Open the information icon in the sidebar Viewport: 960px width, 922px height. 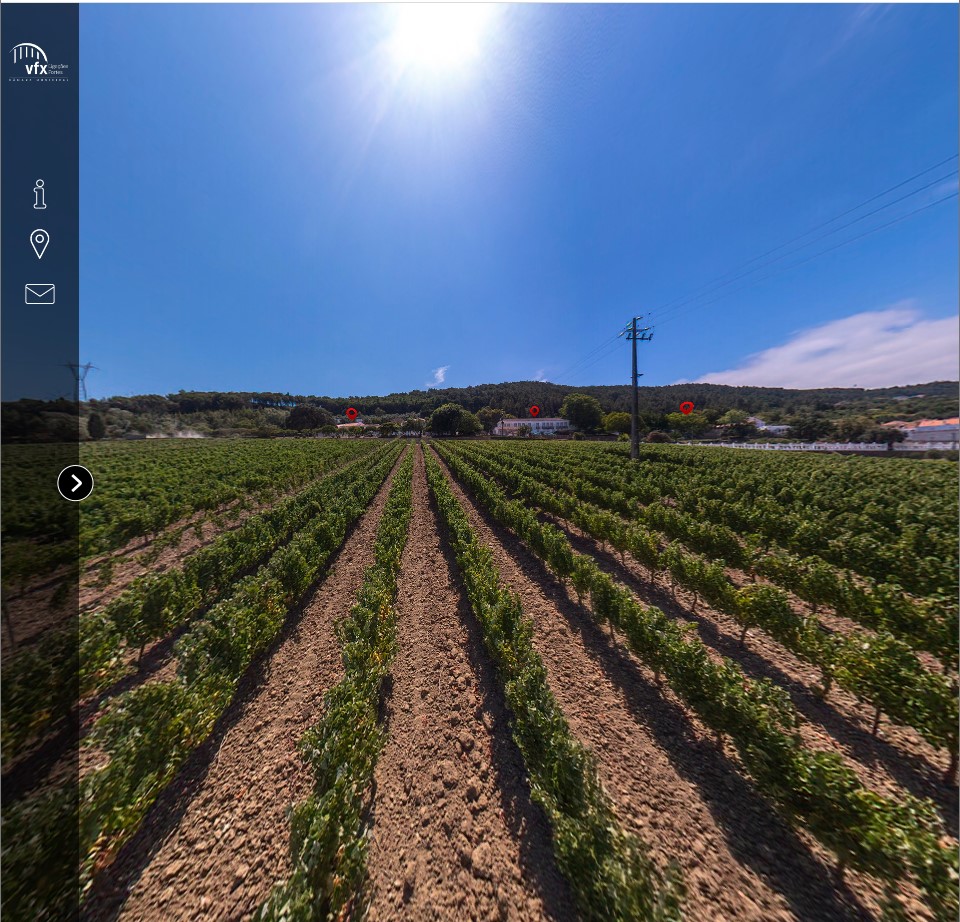[x=39, y=194]
